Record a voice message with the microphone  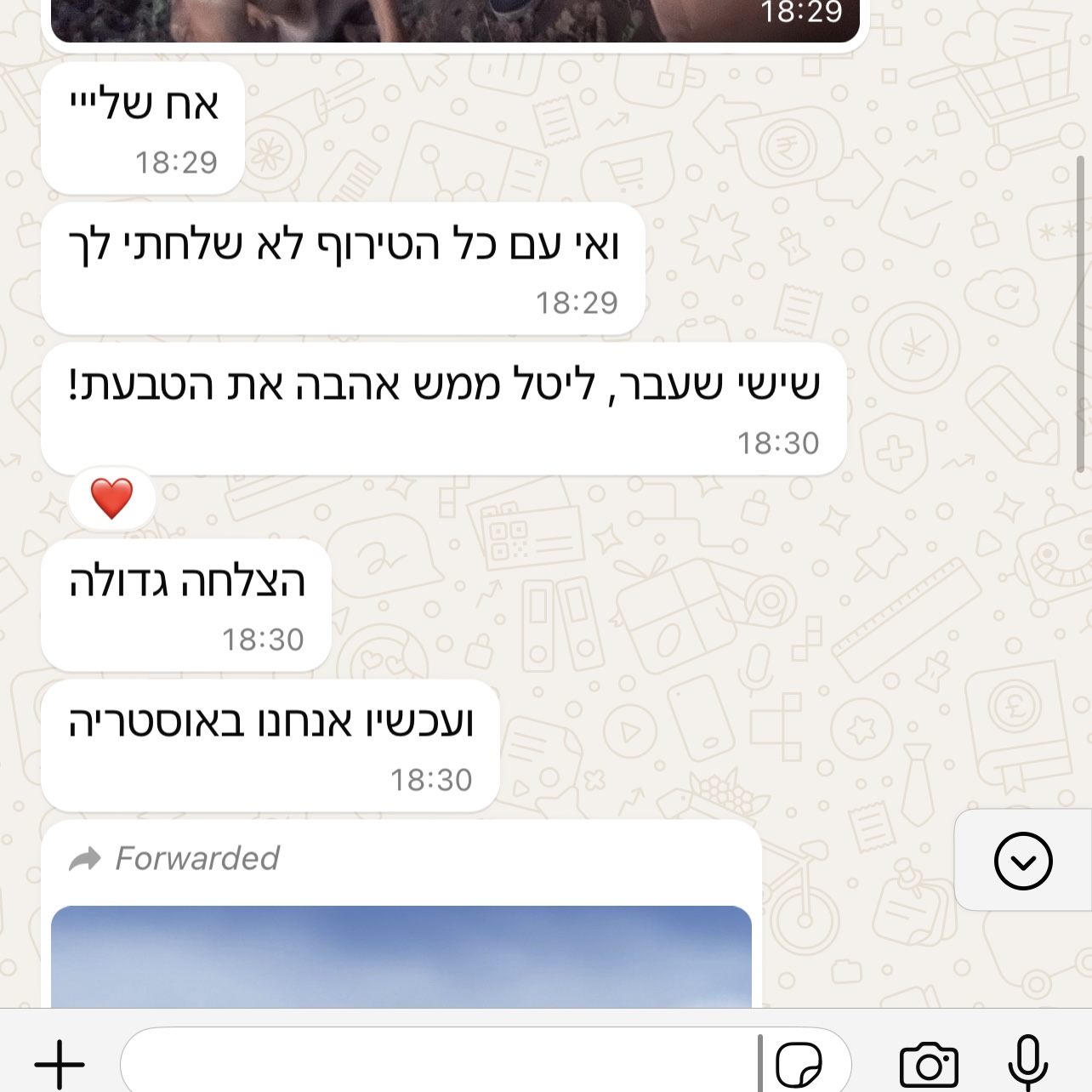click(x=1027, y=1063)
